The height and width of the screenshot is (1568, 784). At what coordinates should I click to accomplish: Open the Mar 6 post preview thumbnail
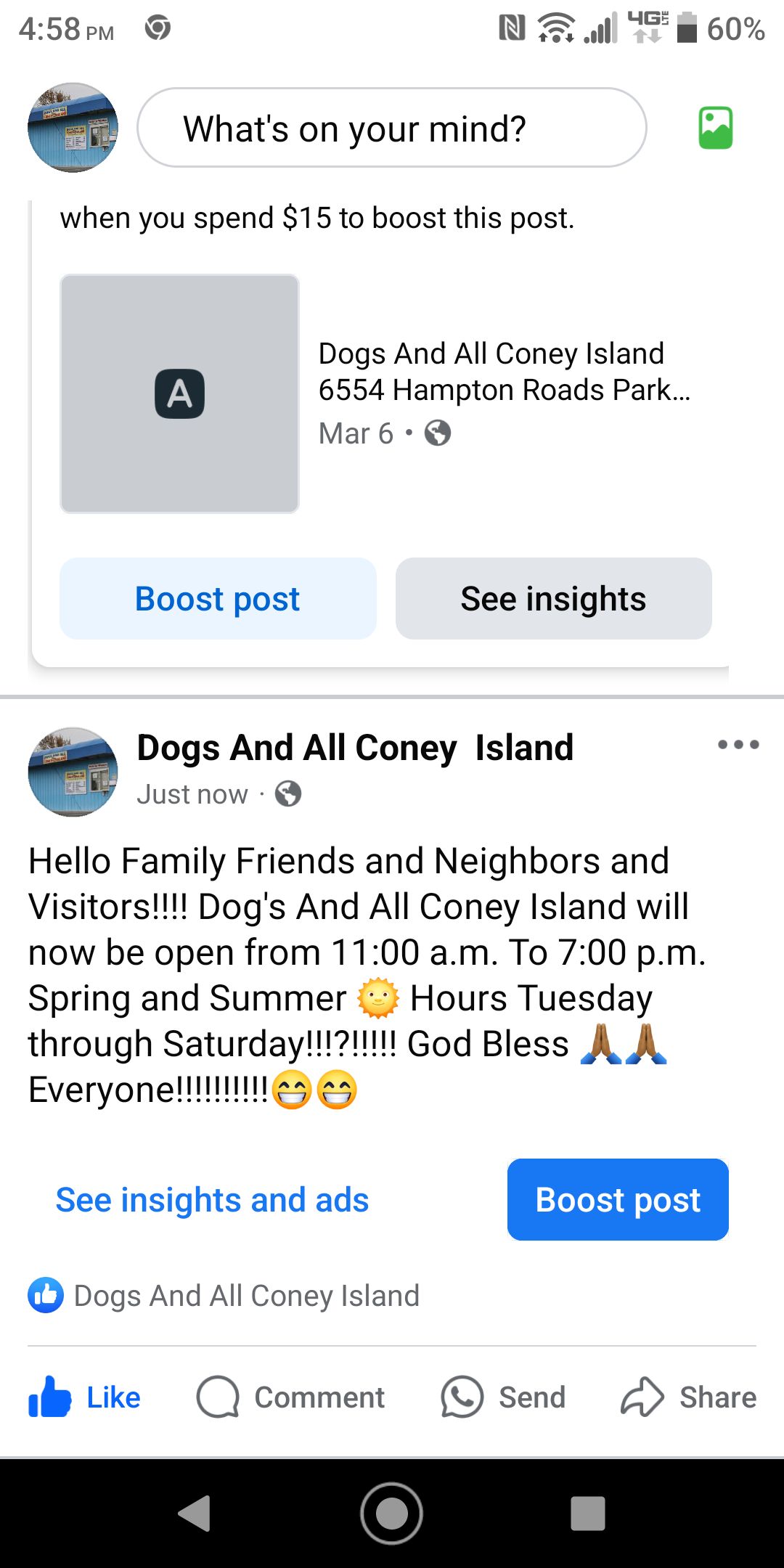pos(179,393)
